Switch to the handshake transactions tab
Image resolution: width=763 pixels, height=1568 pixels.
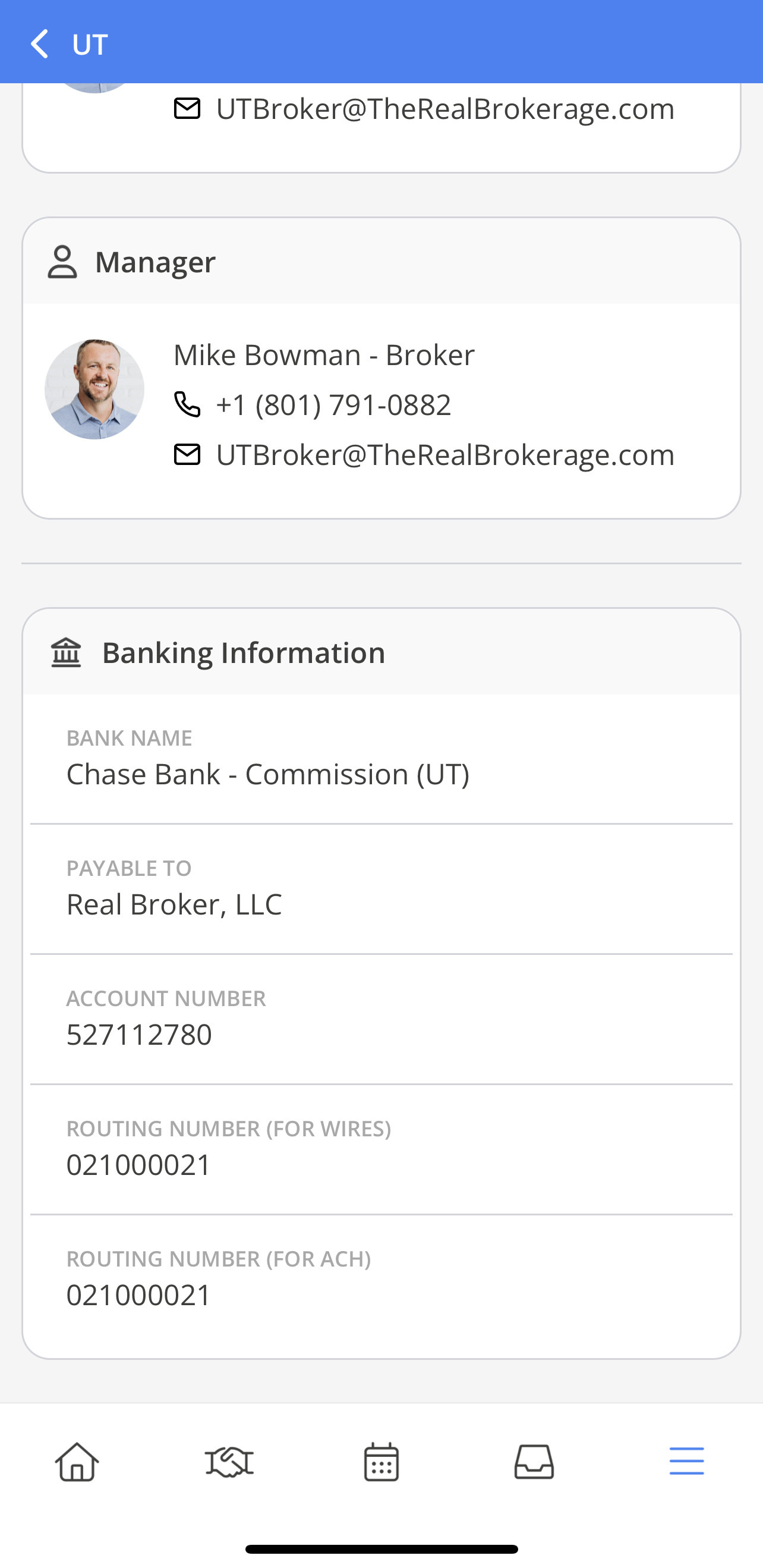tap(229, 1462)
